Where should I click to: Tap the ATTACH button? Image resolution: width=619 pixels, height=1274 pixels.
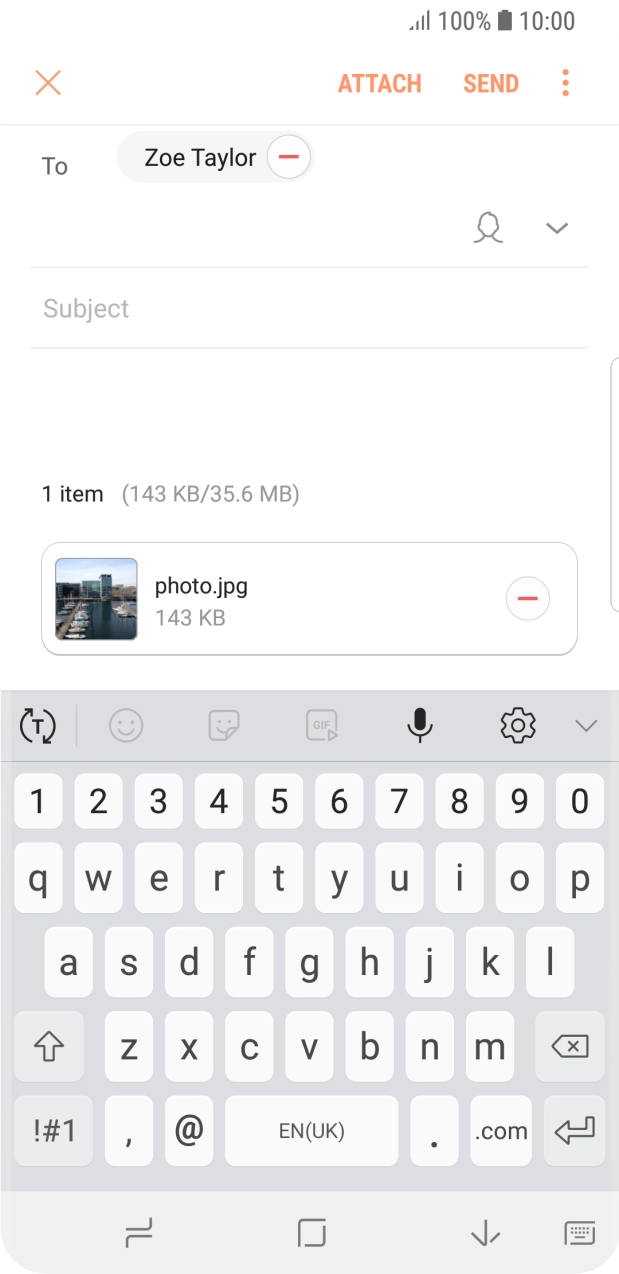click(379, 84)
